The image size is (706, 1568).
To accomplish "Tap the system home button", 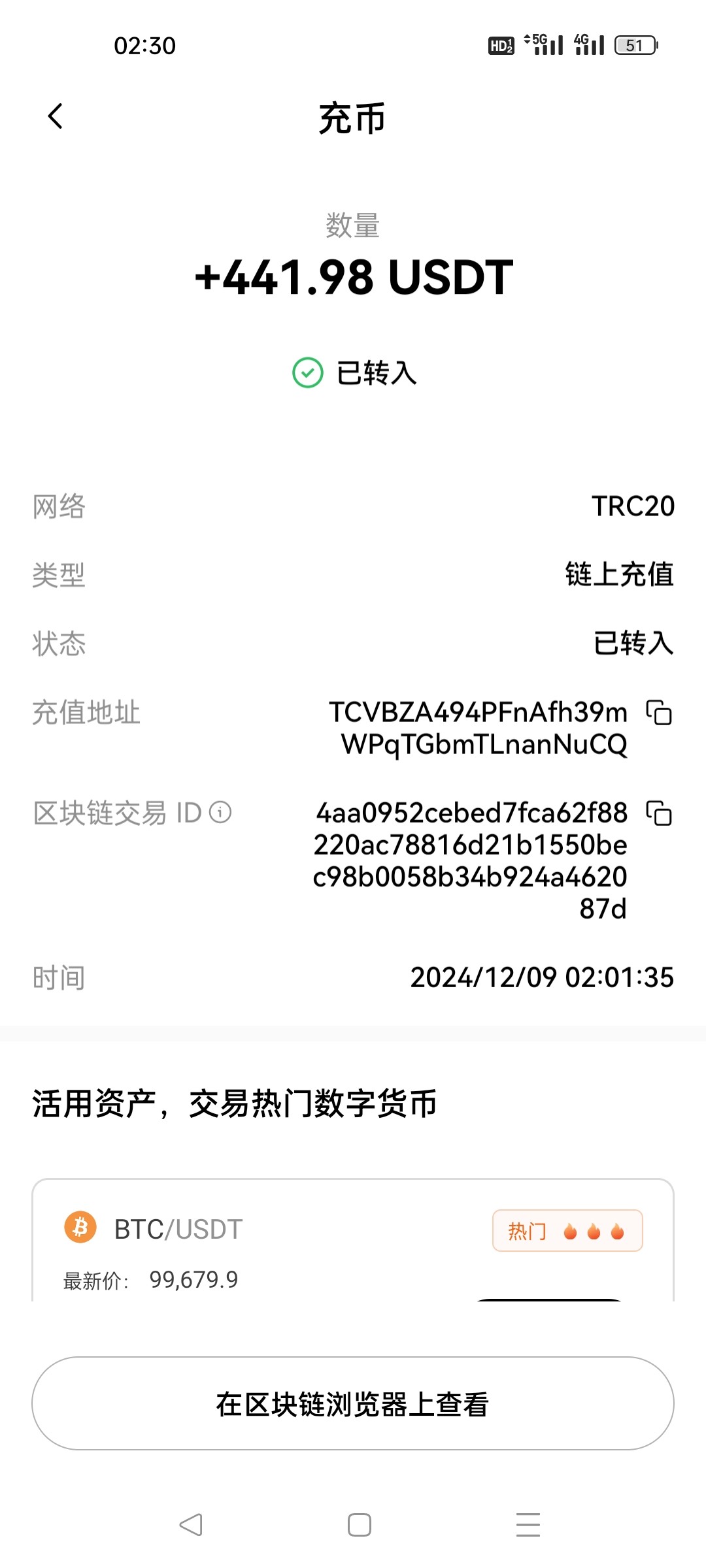I will 360,1525.
